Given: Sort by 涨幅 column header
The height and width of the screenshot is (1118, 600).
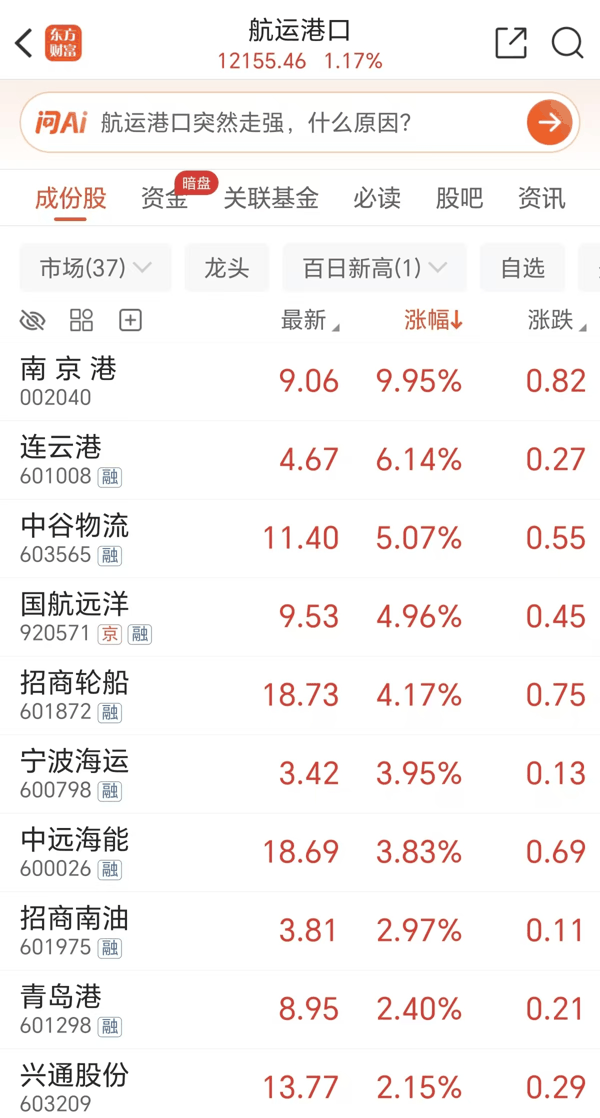Looking at the screenshot, I should coord(433,321).
